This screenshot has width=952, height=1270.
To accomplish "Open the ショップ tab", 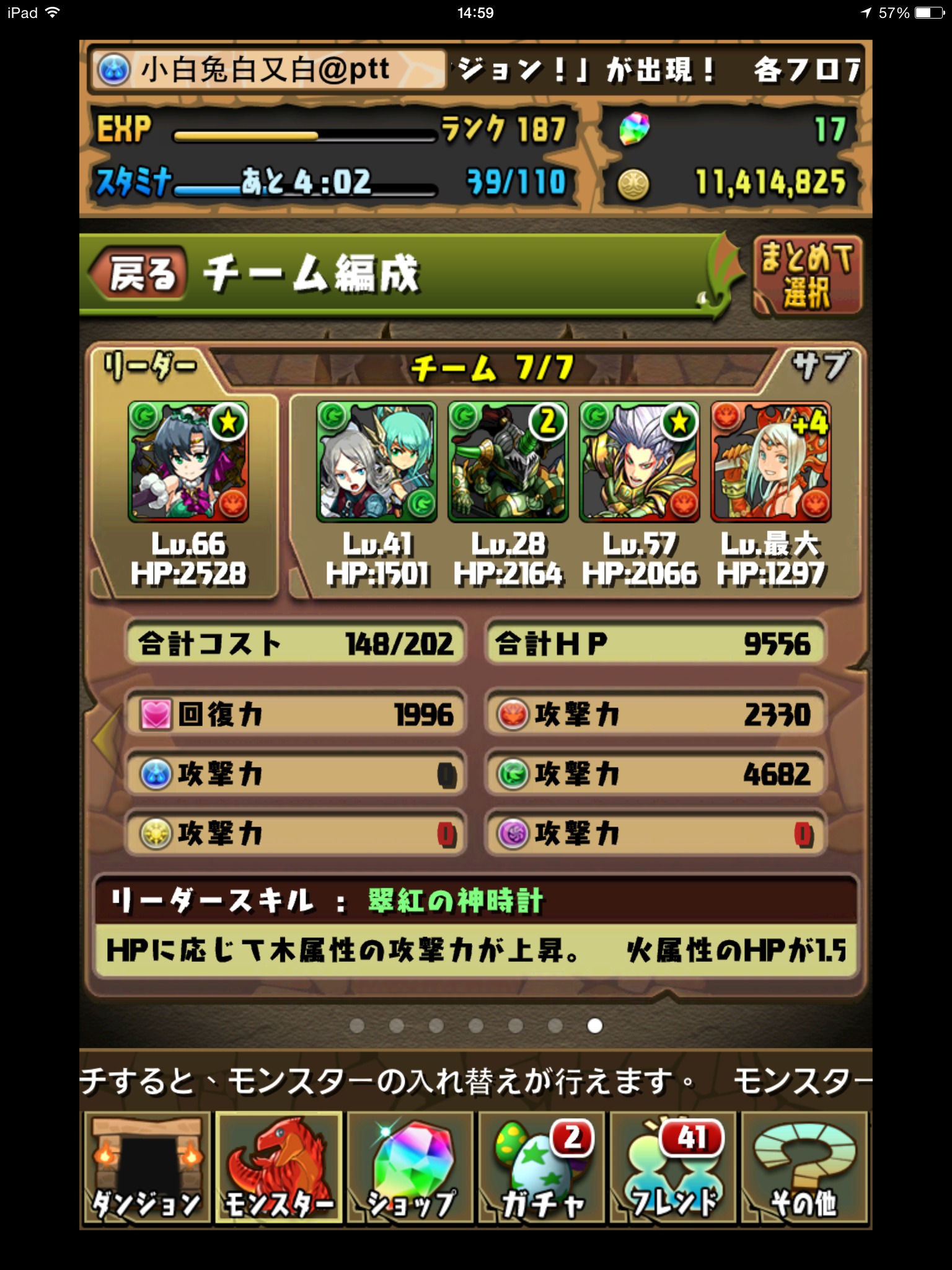I will click(410, 1167).
